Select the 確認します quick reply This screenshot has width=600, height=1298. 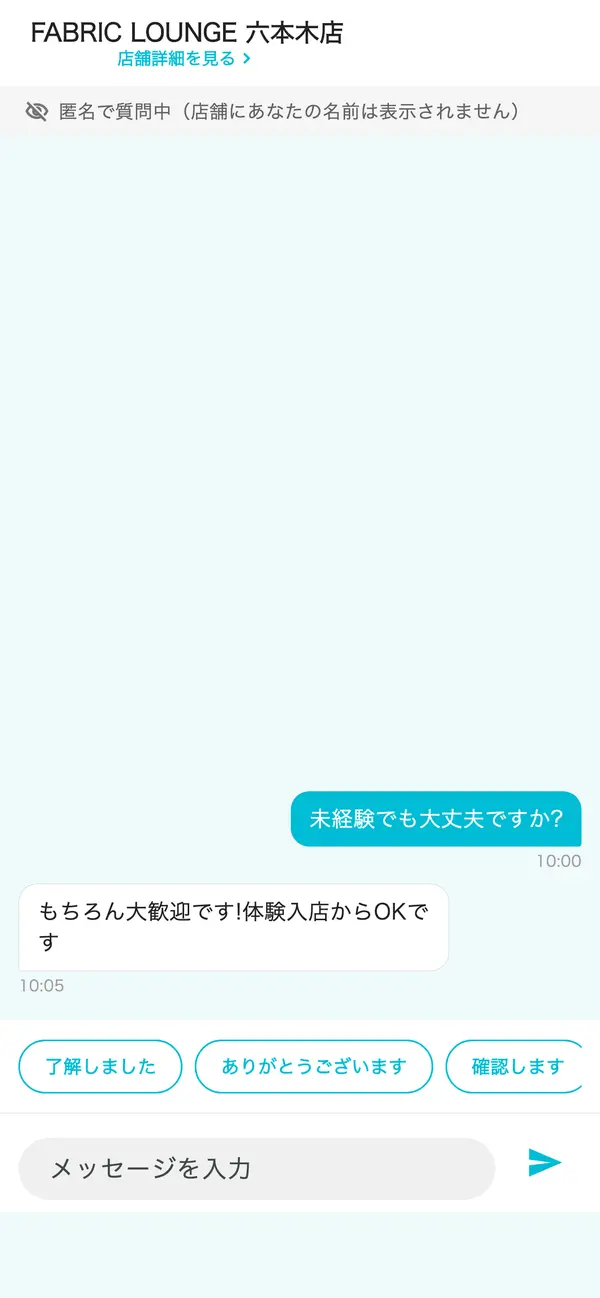pyautogui.click(x=516, y=1066)
